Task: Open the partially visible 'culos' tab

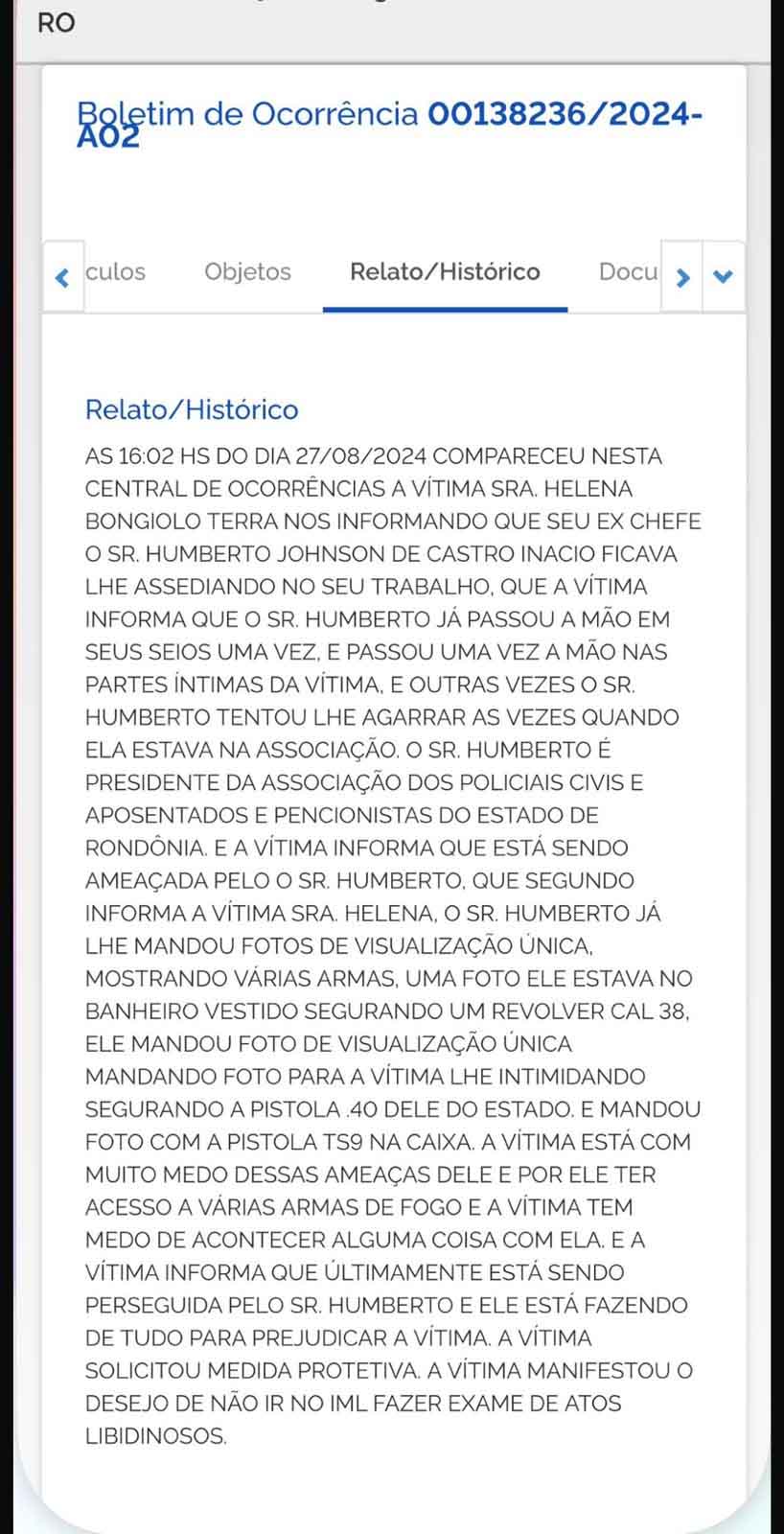Action: (x=116, y=272)
